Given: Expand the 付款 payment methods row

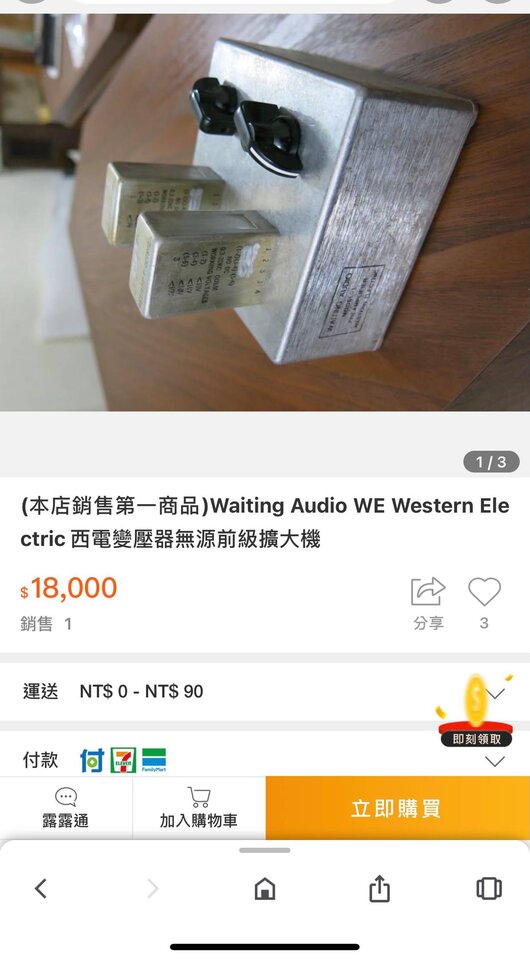Looking at the screenshot, I should [x=265, y=760].
